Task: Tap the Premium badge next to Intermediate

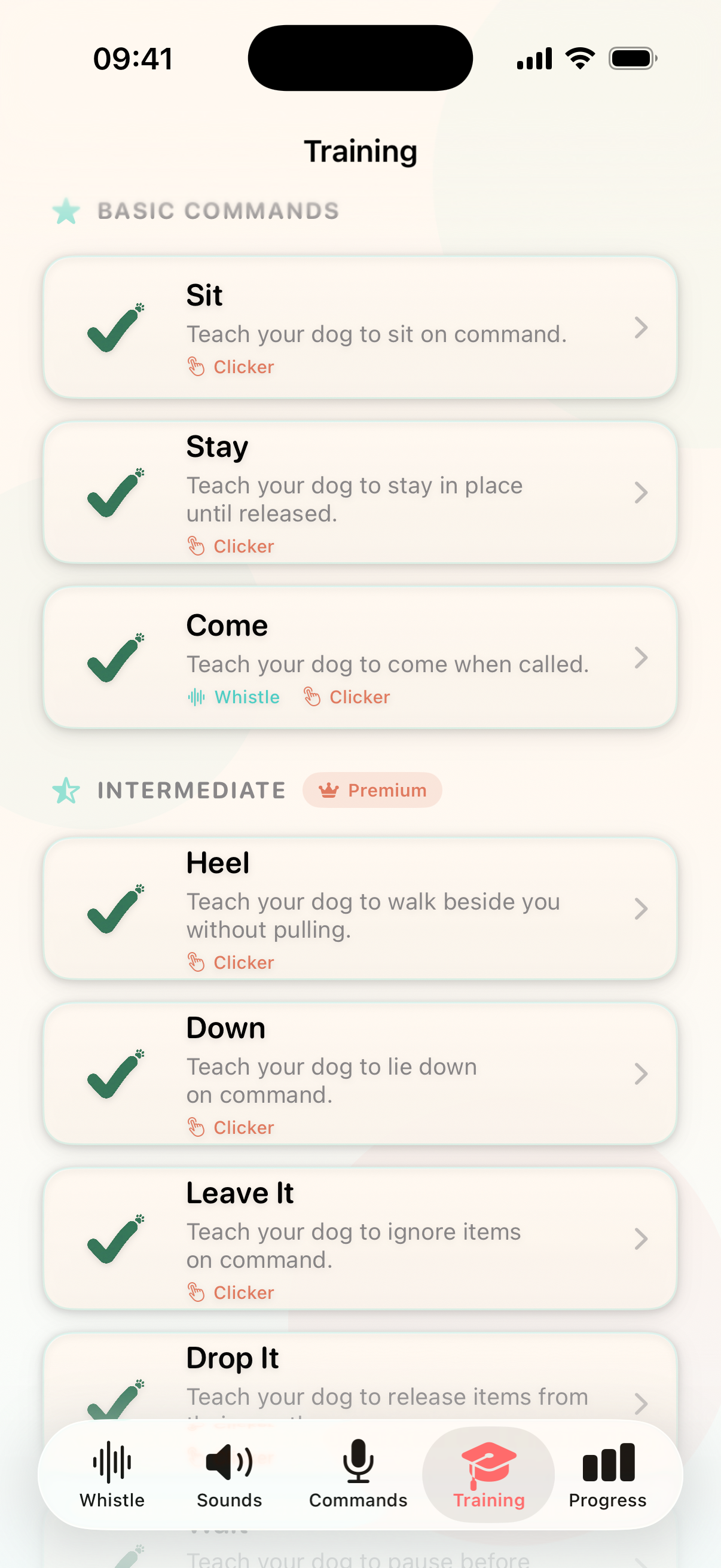Action: point(372,790)
